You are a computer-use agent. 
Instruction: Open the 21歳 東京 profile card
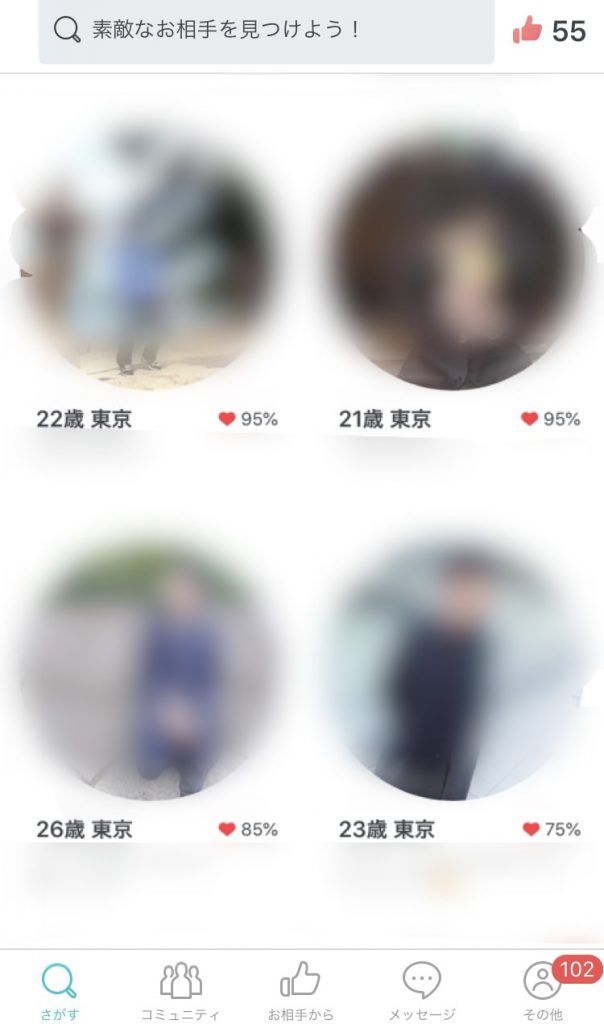click(x=456, y=260)
